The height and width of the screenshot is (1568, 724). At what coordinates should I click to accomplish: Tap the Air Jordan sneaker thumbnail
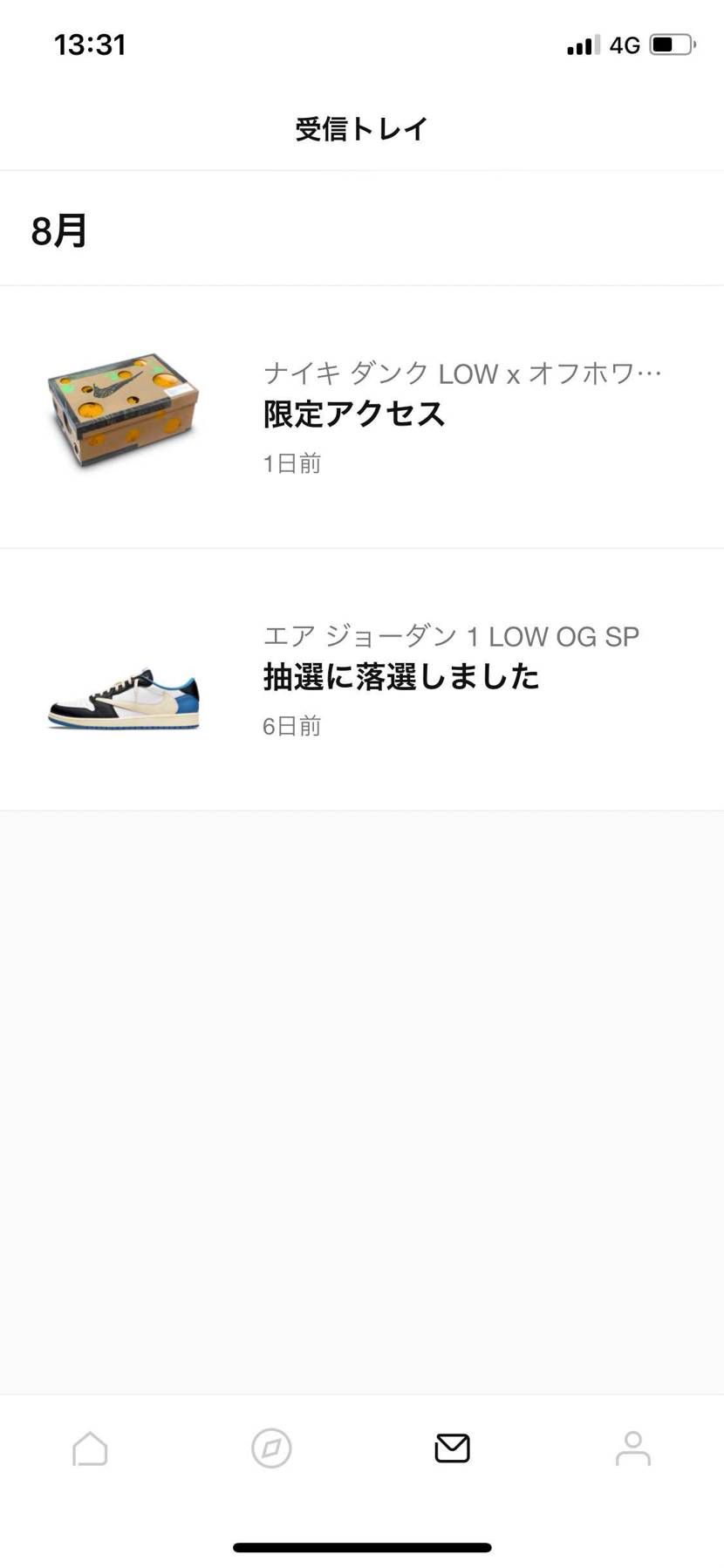click(122, 698)
